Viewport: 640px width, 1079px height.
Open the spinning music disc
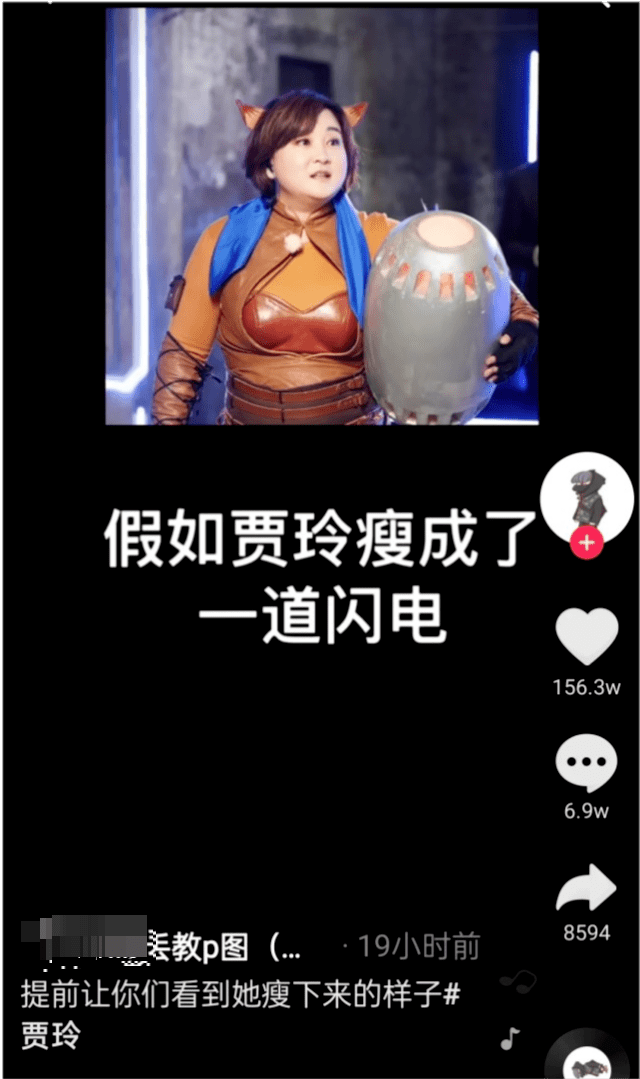pyautogui.click(x=596, y=1059)
